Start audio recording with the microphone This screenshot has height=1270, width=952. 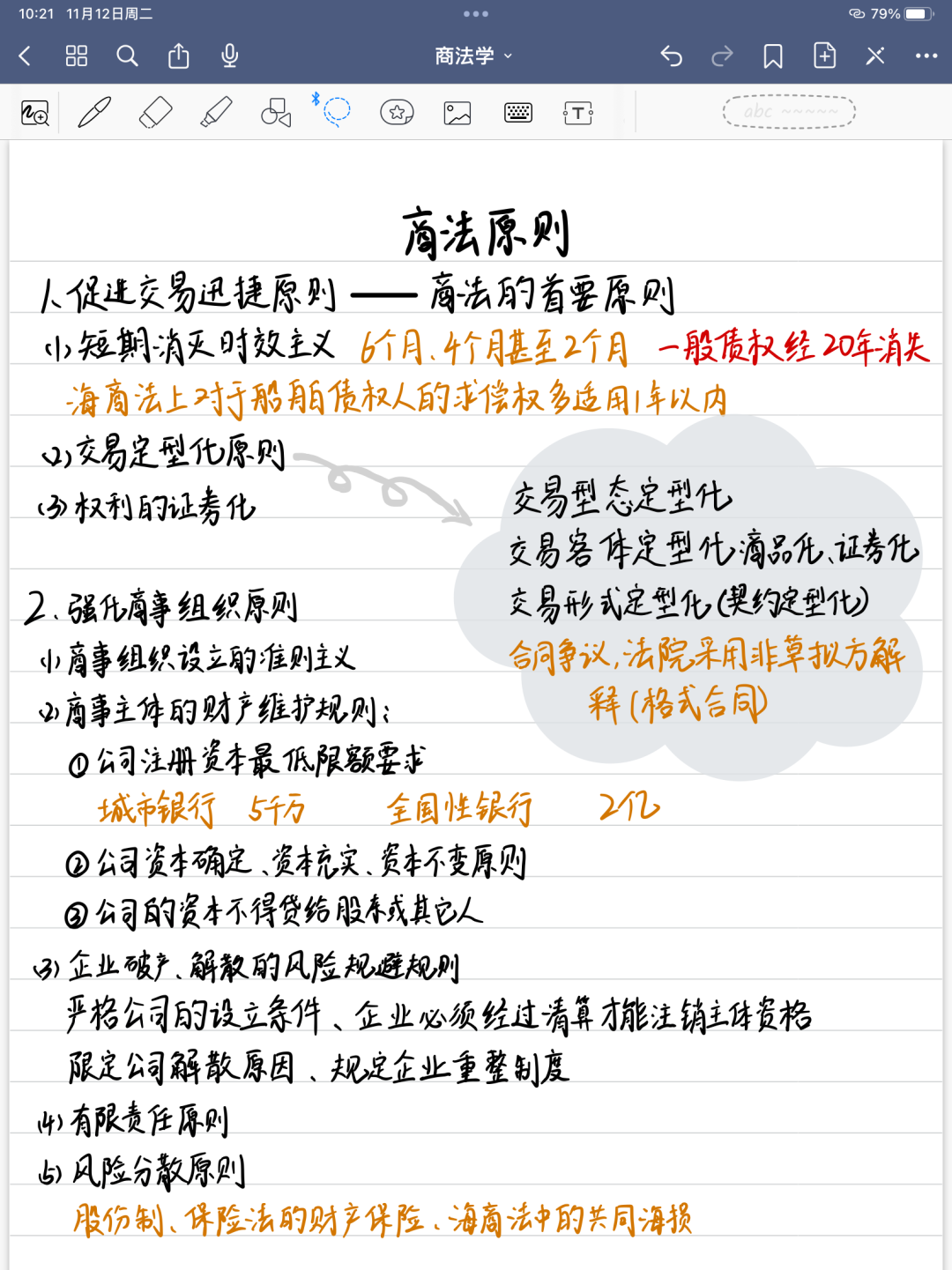(x=230, y=56)
